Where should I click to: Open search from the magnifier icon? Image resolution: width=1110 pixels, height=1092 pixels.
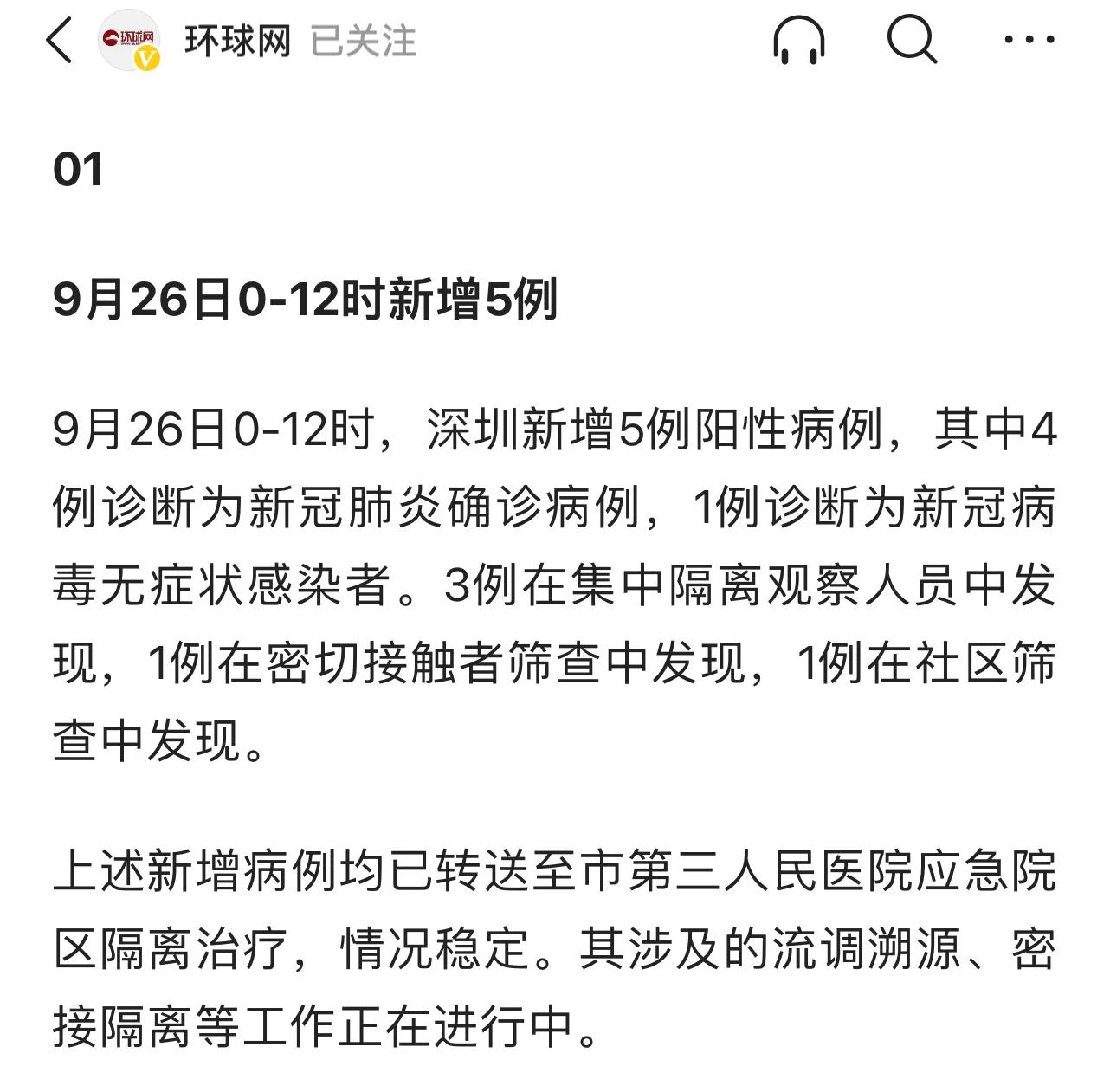pyautogui.click(x=912, y=41)
